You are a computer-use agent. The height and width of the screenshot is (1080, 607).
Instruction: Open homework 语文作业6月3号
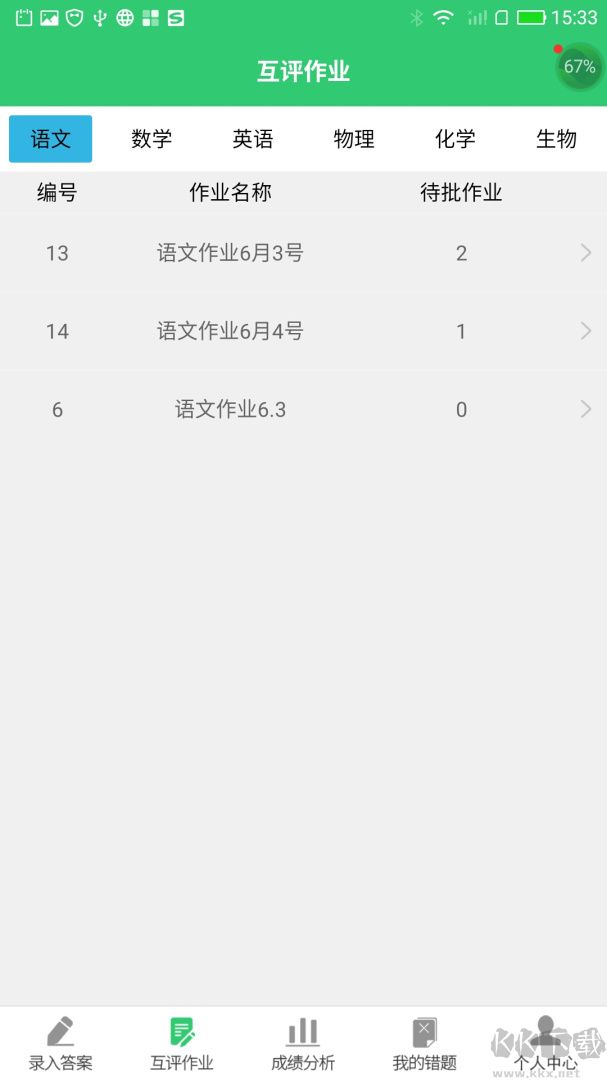[303, 253]
